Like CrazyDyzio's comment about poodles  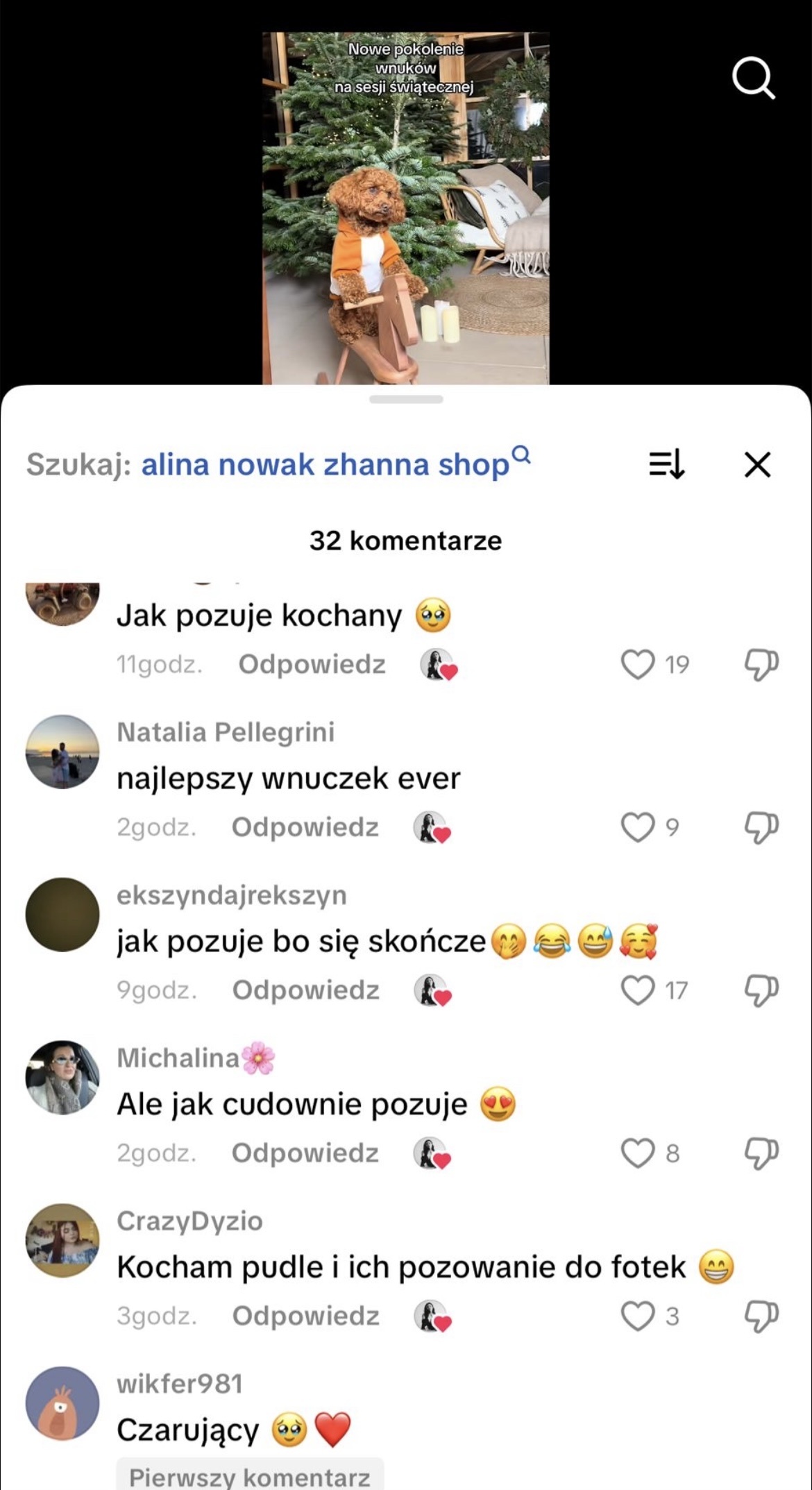(637, 1316)
